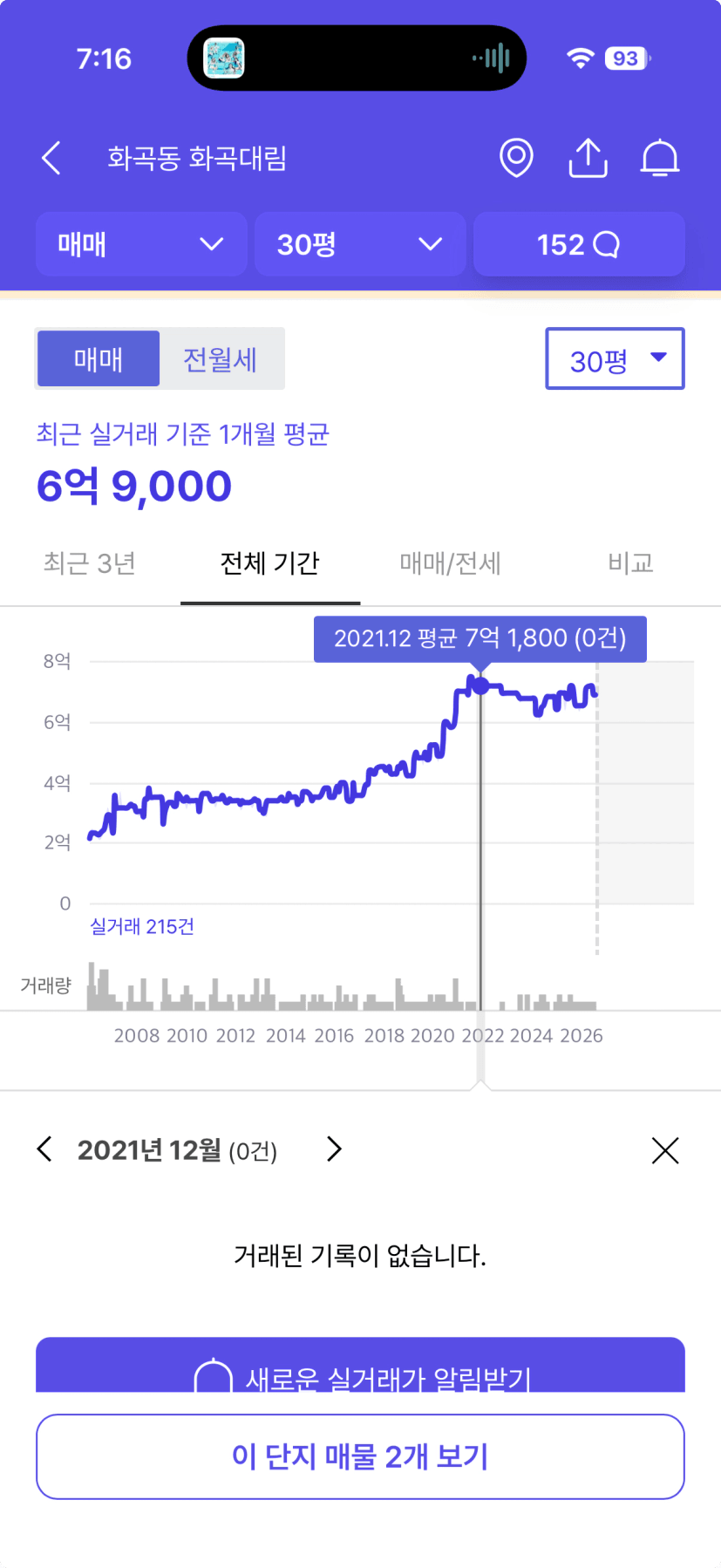Go to previous month before 2021년 12월
This screenshot has width=721, height=1568.
pyautogui.click(x=45, y=1149)
